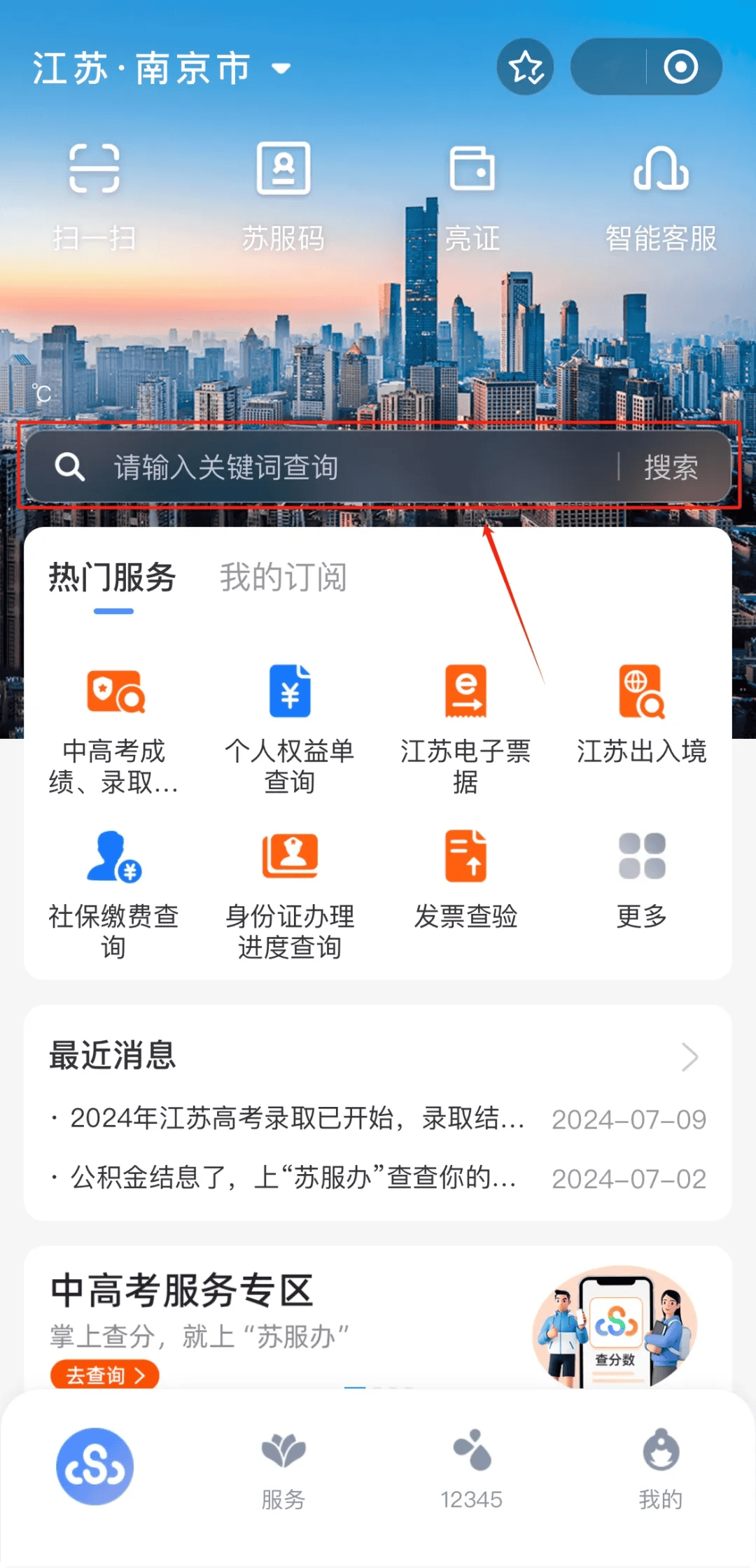
Task: Tap 去查询 on 中高考服务专区 banner
Action: (105, 1375)
